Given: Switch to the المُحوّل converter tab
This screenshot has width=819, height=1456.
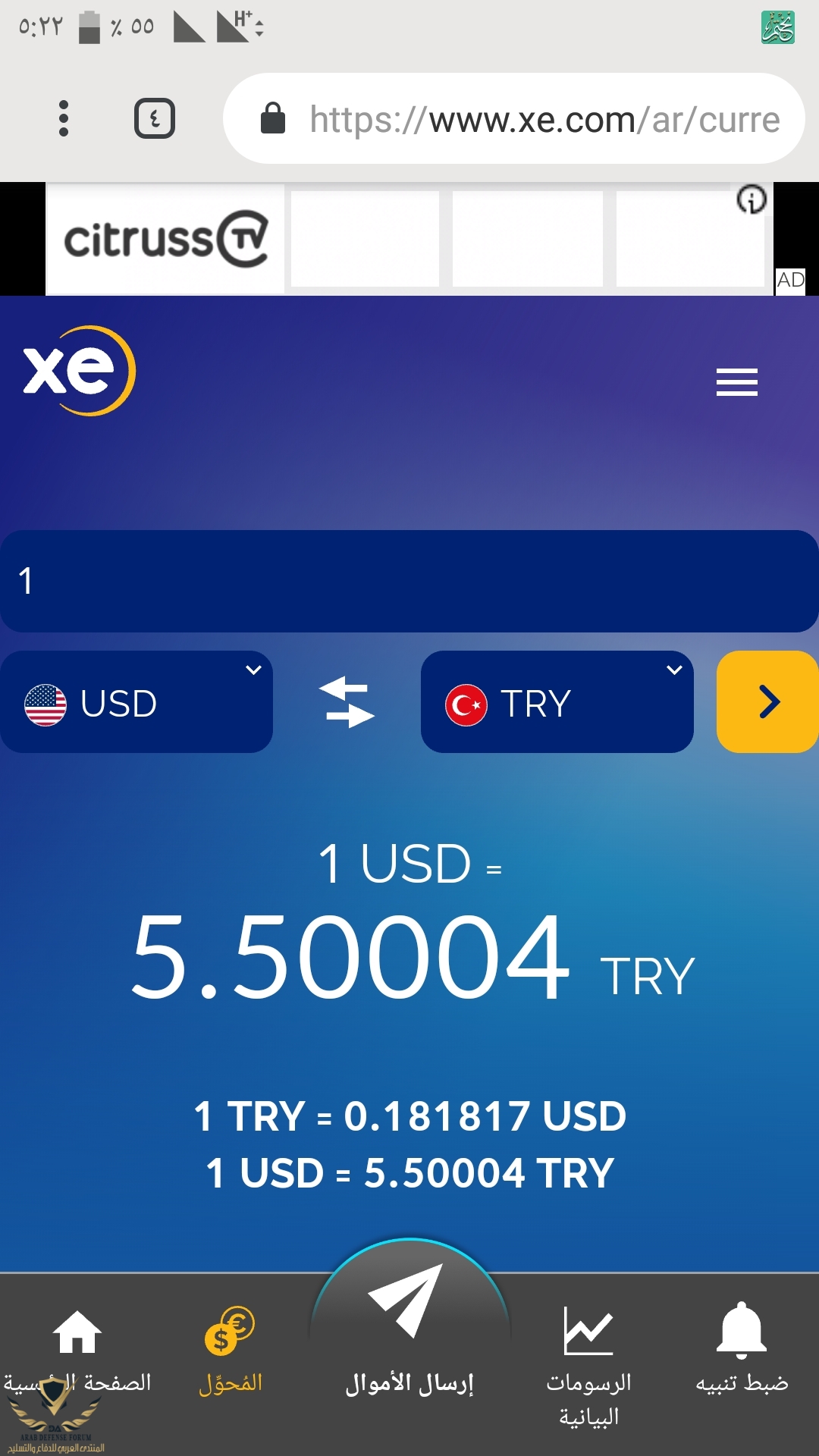Looking at the screenshot, I should 230,1350.
